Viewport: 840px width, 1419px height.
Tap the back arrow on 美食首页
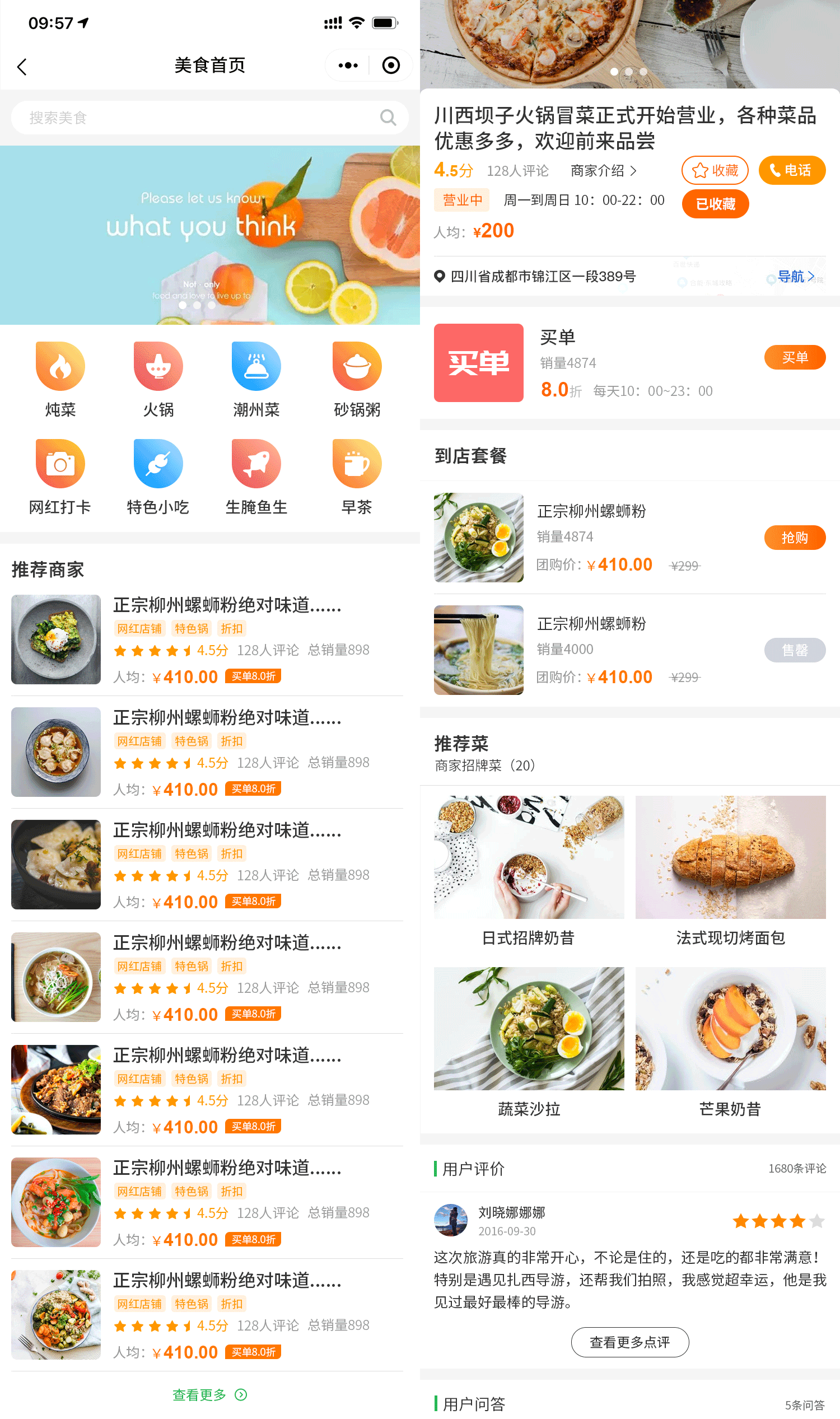(21, 66)
